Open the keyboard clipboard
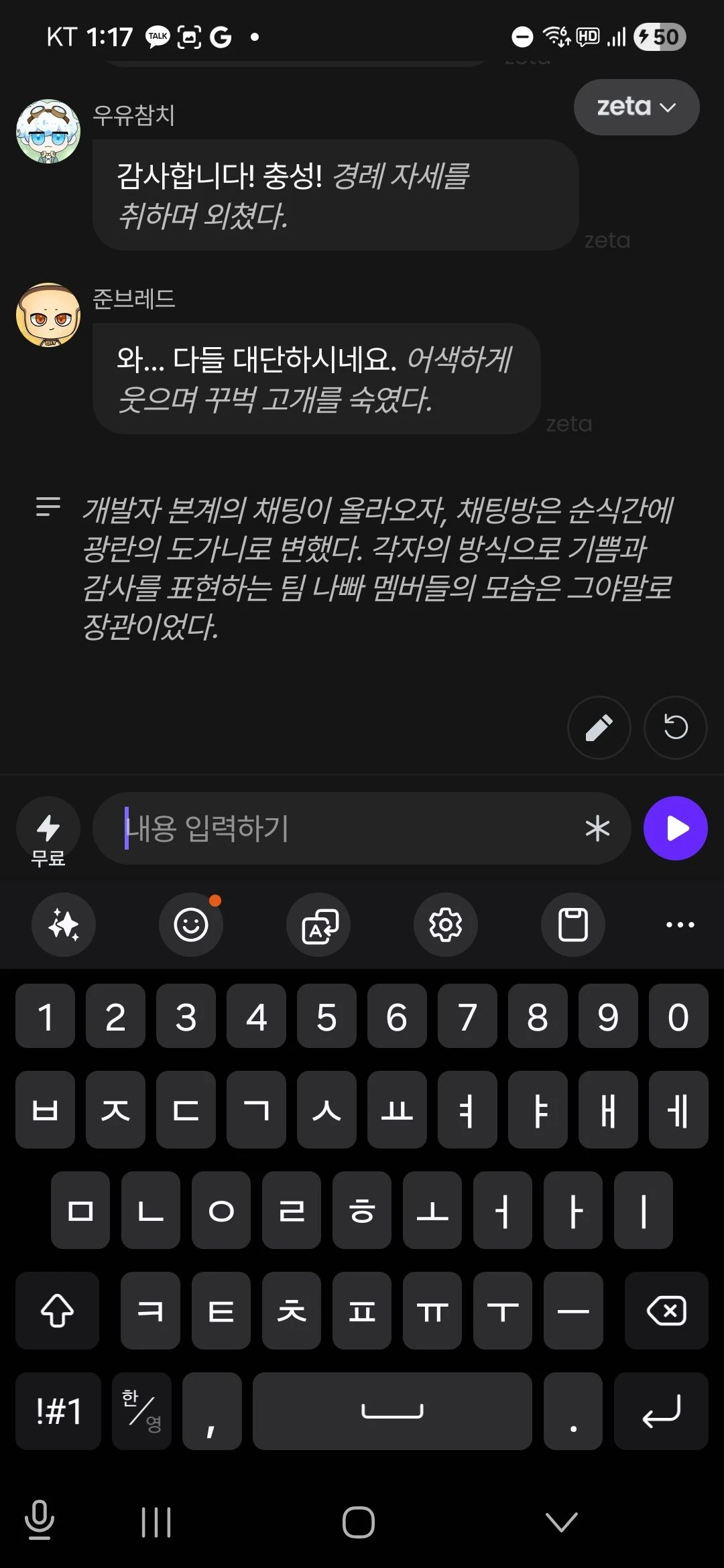 (573, 925)
